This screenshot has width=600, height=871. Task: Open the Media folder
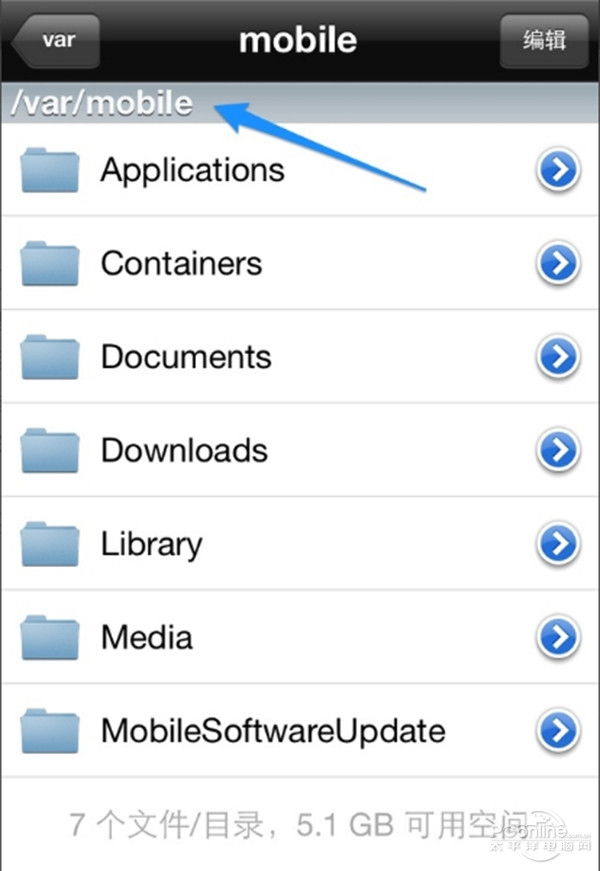click(x=146, y=637)
